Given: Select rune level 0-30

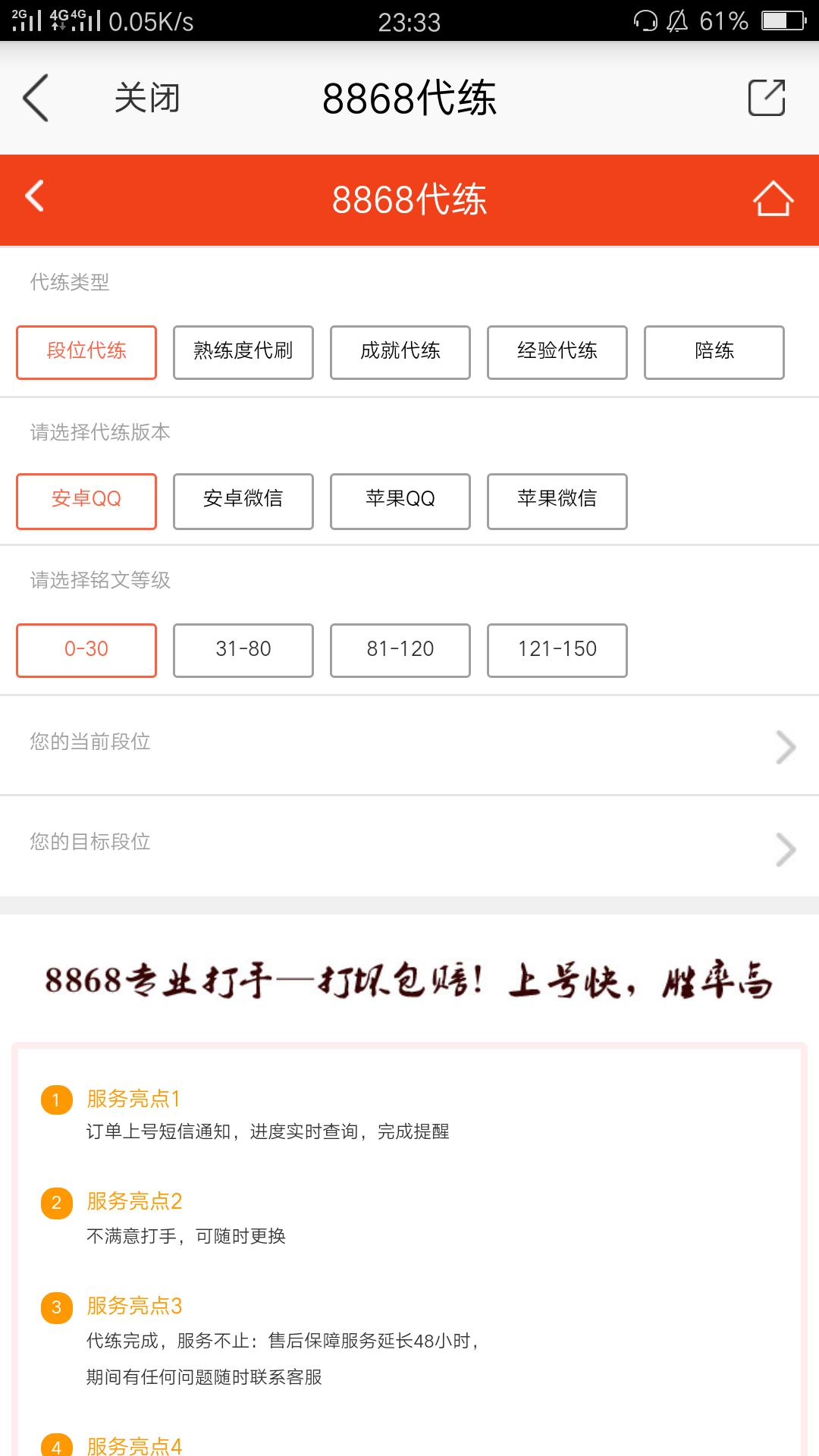Looking at the screenshot, I should point(86,650).
